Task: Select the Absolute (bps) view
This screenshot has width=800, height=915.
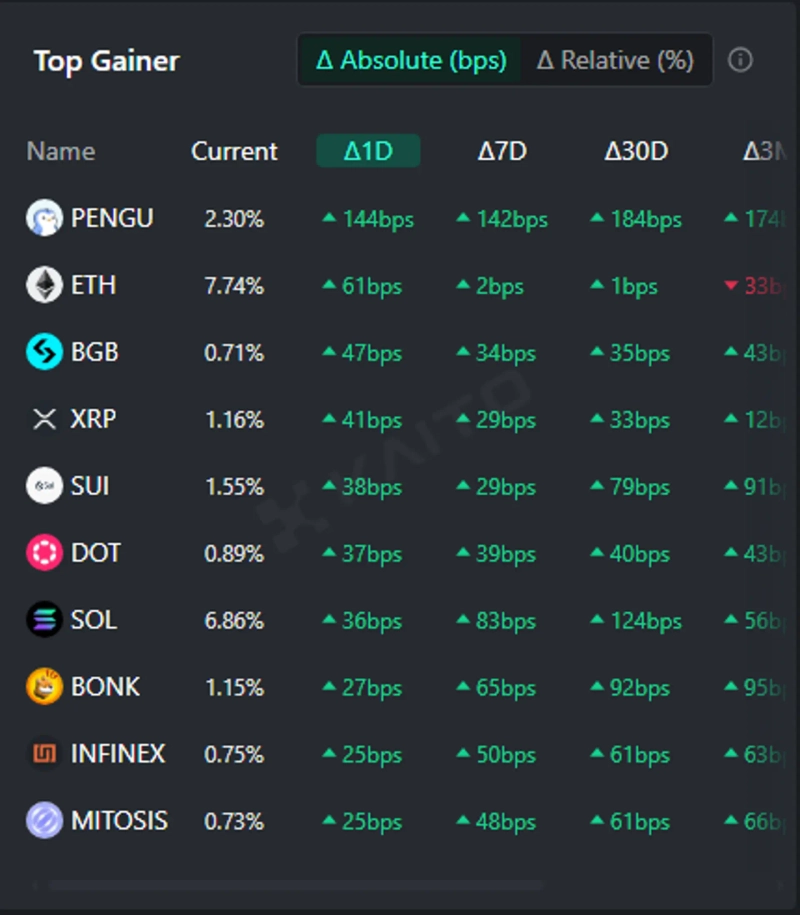Action: tap(411, 61)
